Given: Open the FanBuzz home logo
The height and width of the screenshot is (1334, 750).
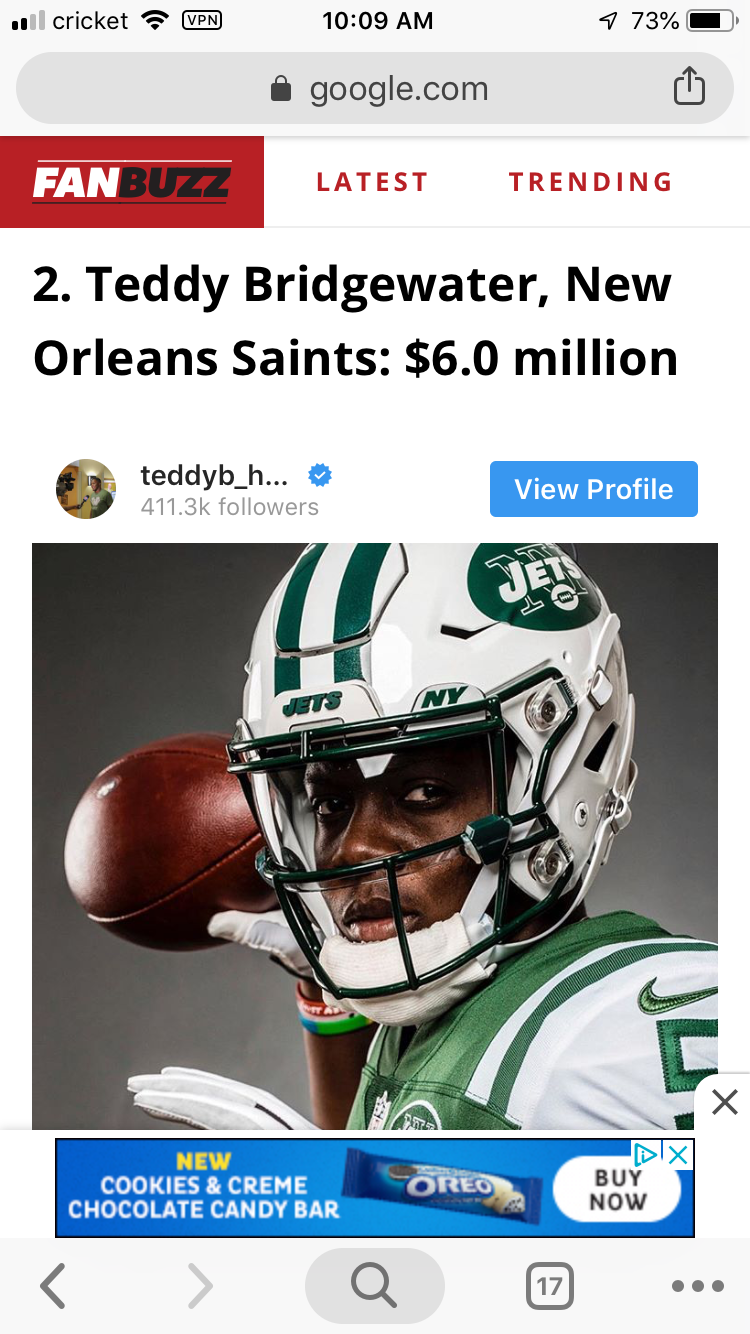Looking at the screenshot, I should pyautogui.click(x=132, y=182).
